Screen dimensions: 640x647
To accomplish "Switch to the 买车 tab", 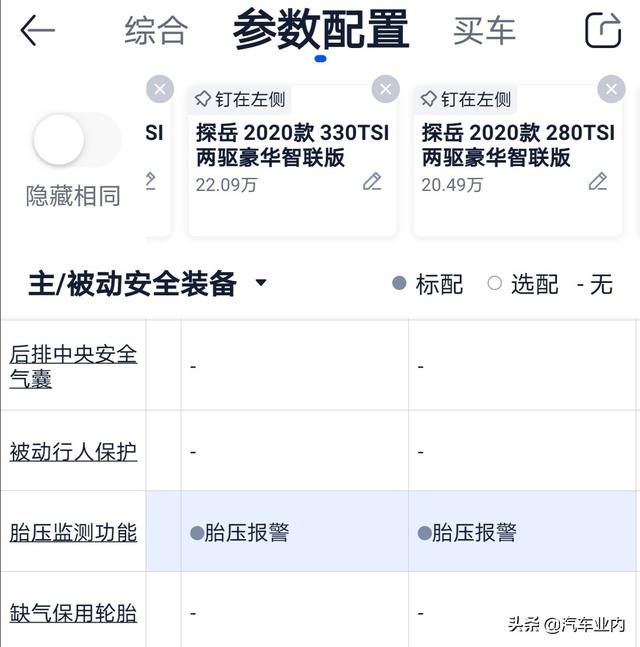I will (484, 31).
